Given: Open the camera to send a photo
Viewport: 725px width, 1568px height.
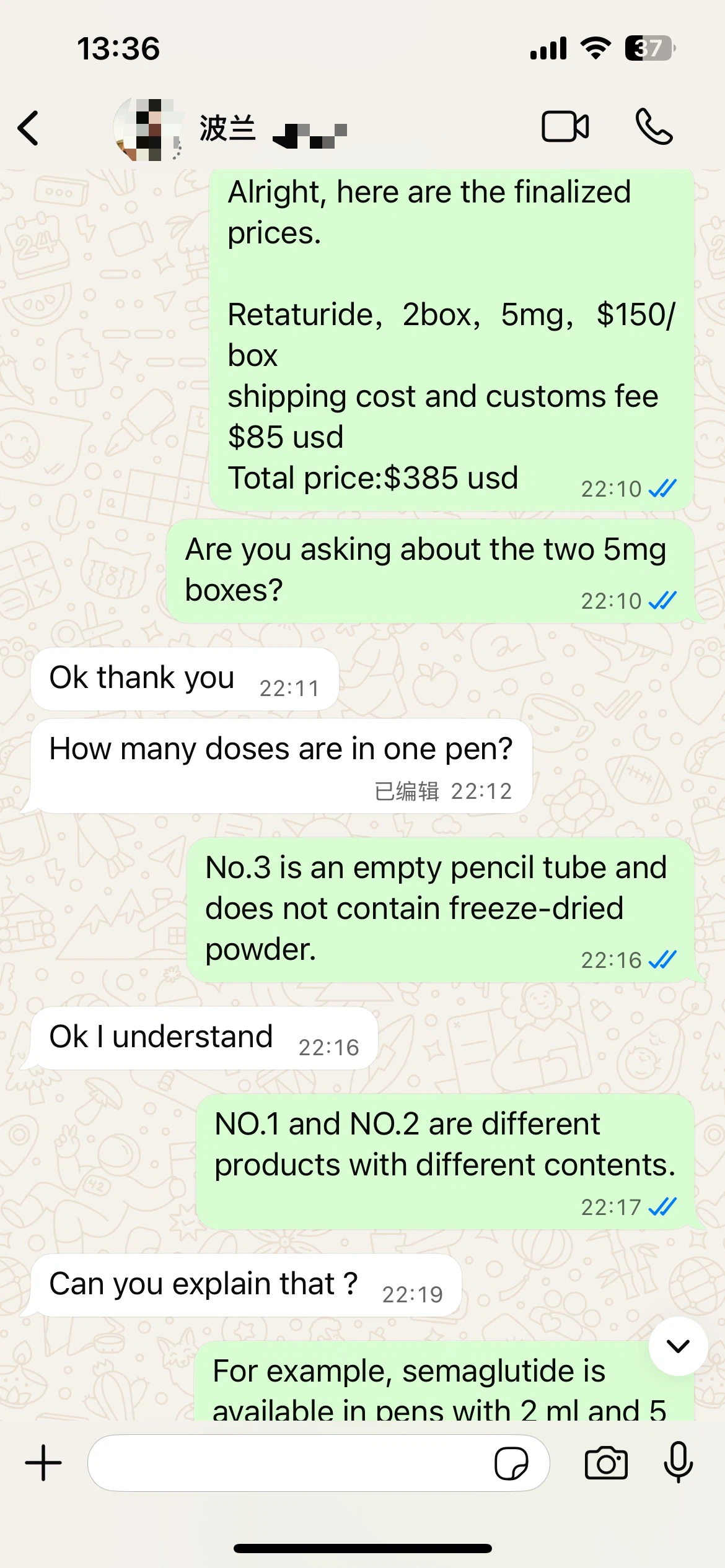Looking at the screenshot, I should [606, 1463].
